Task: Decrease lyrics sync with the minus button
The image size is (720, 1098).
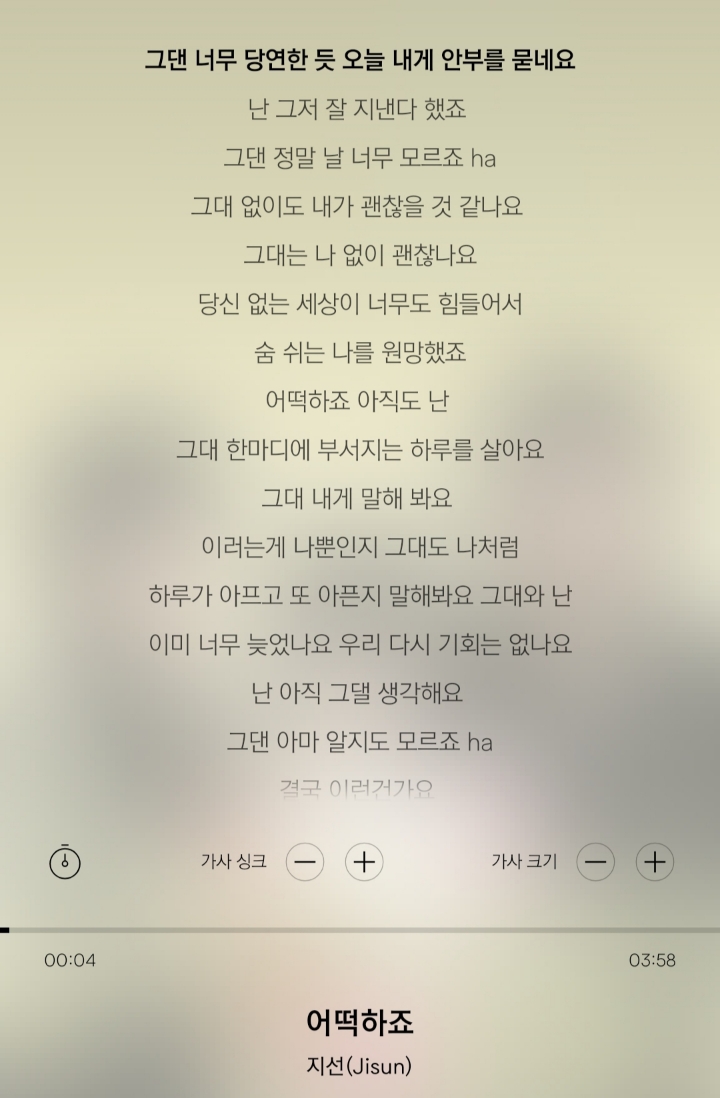Action: pyautogui.click(x=305, y=862)
